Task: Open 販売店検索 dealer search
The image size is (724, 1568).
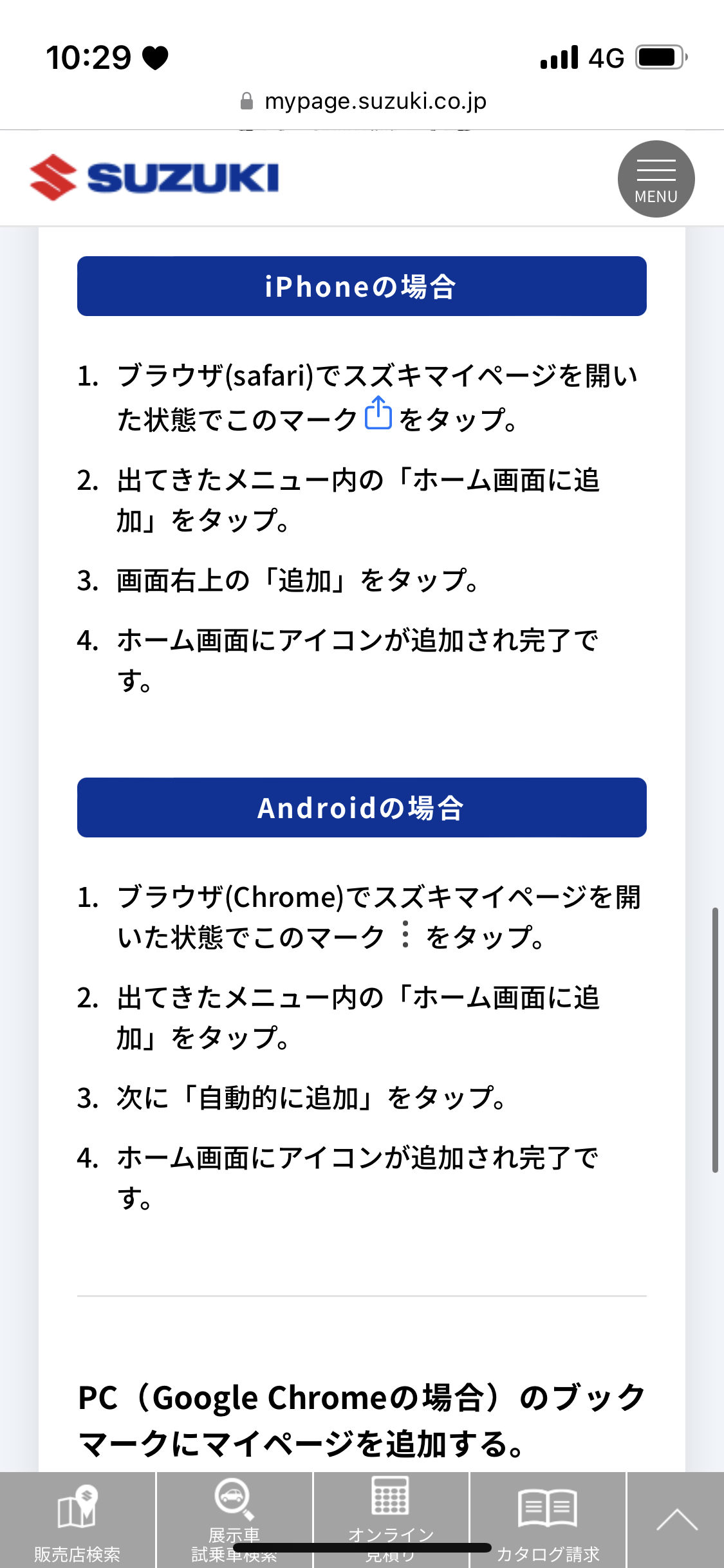Action: [77, 1520]
